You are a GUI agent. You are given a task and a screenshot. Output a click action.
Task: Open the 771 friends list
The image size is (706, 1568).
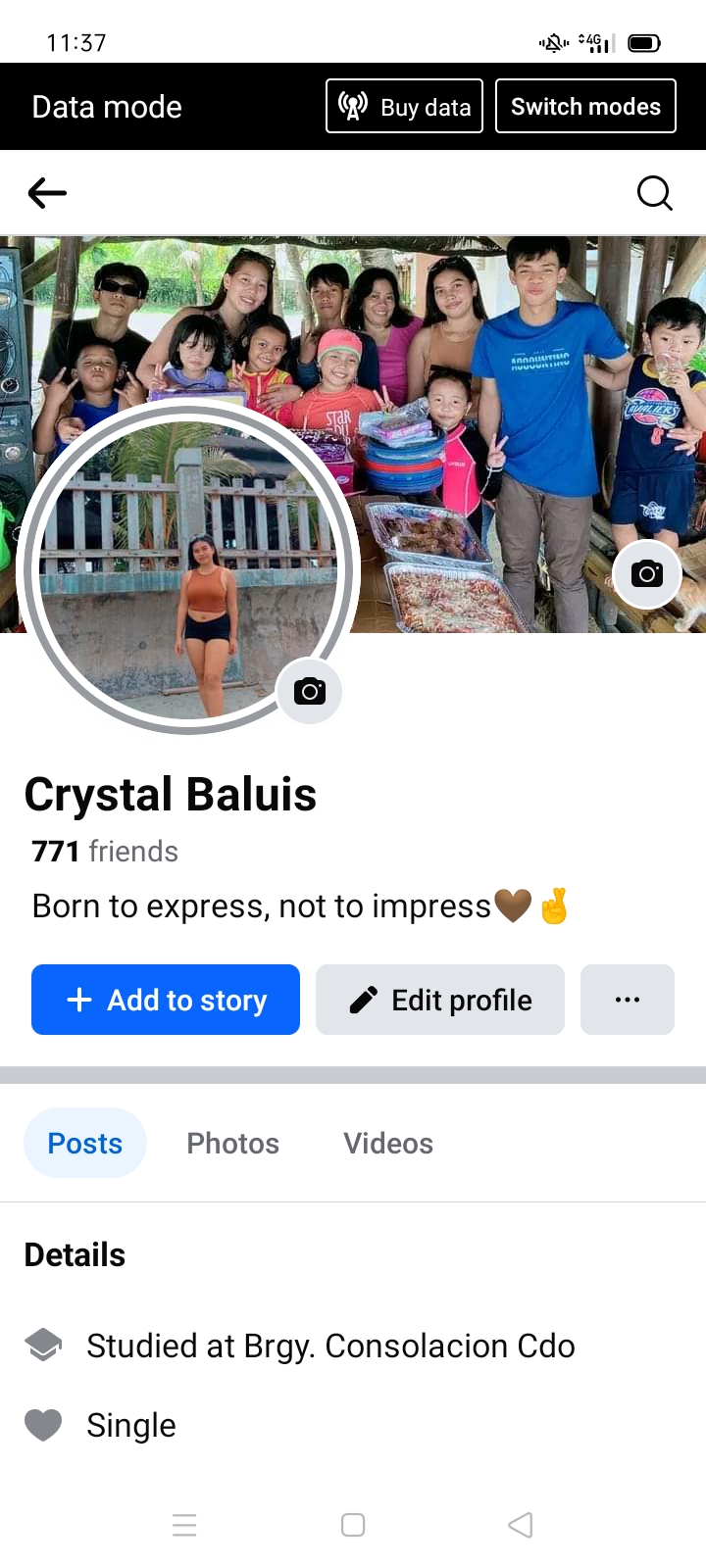point(105,851)
